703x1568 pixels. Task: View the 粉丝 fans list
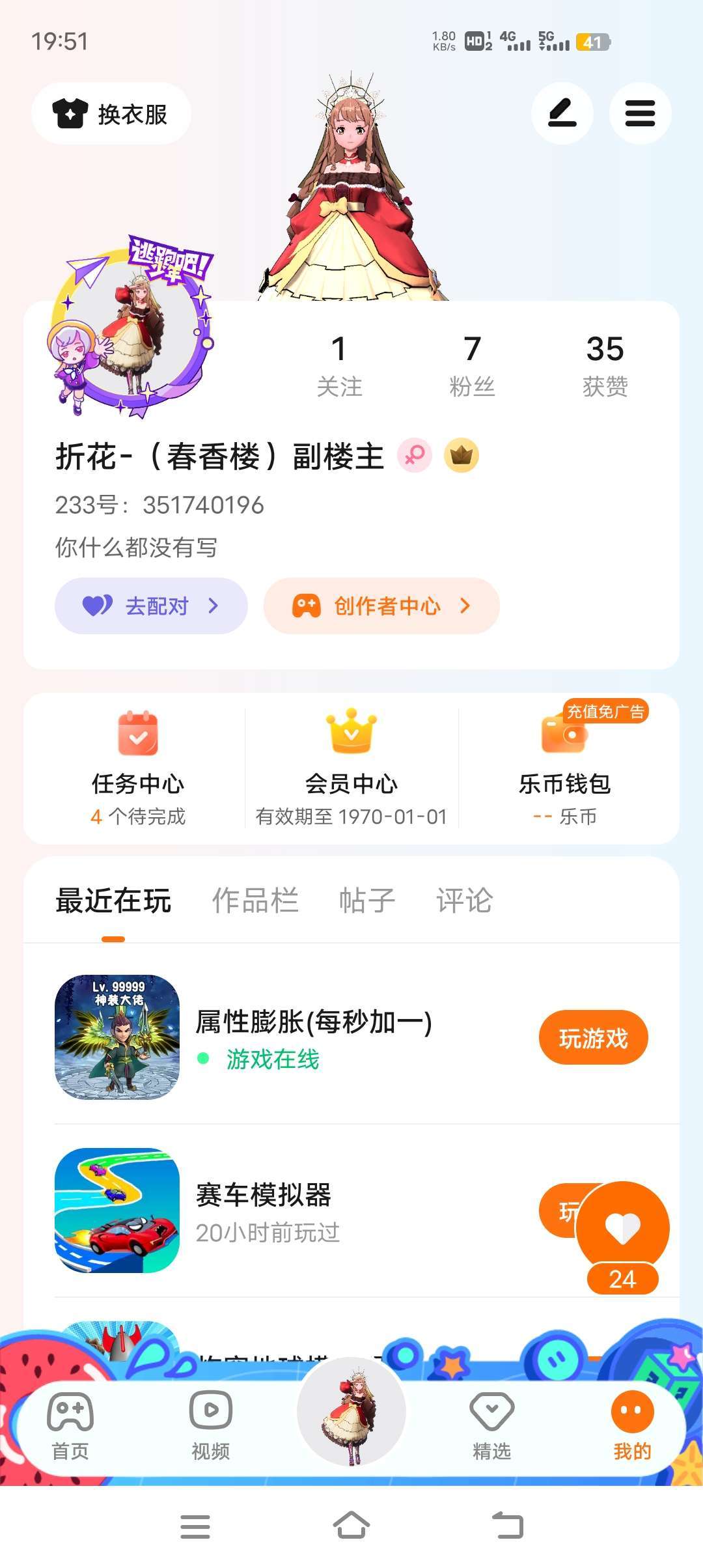pyautogui.click(x=473, y=366)
